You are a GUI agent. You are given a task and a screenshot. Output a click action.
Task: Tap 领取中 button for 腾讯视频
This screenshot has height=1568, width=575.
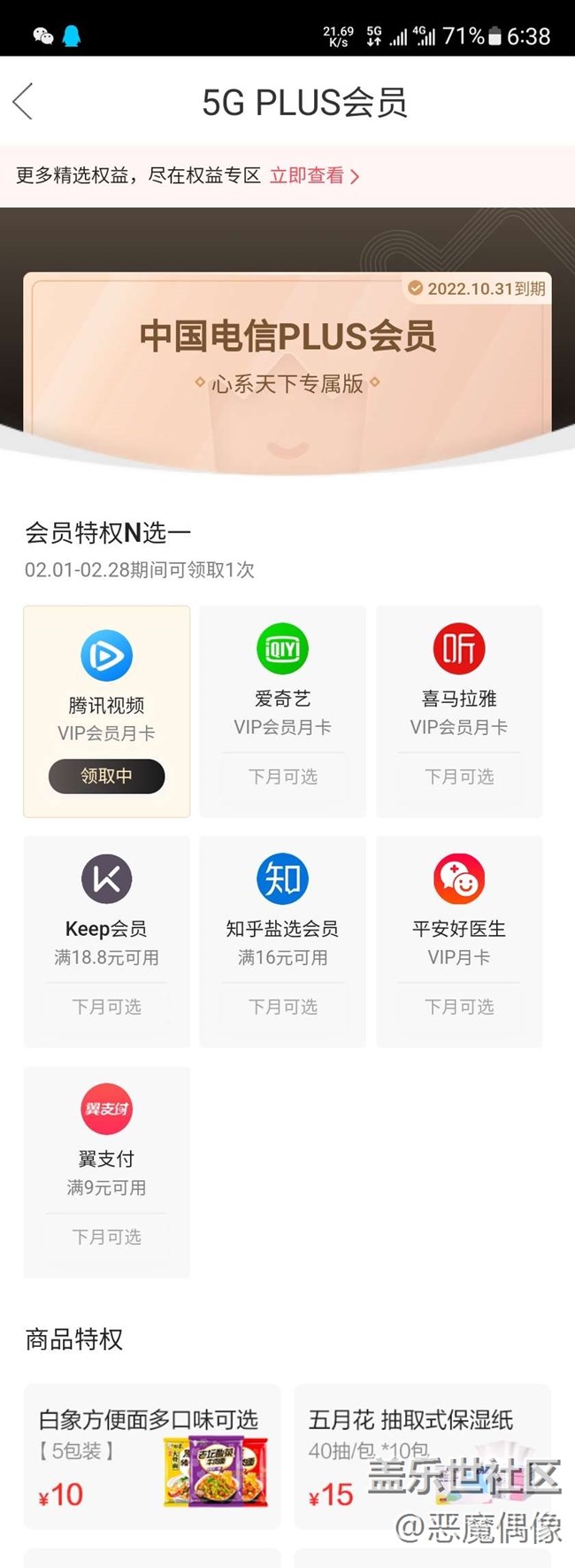[106, 776]
